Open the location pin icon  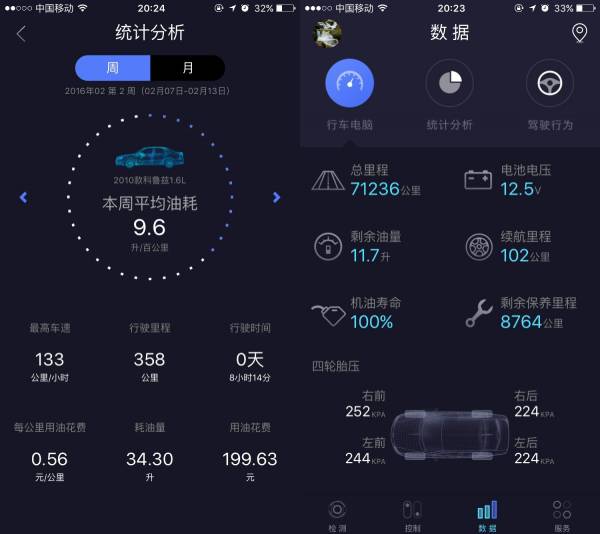coord(579,33)
